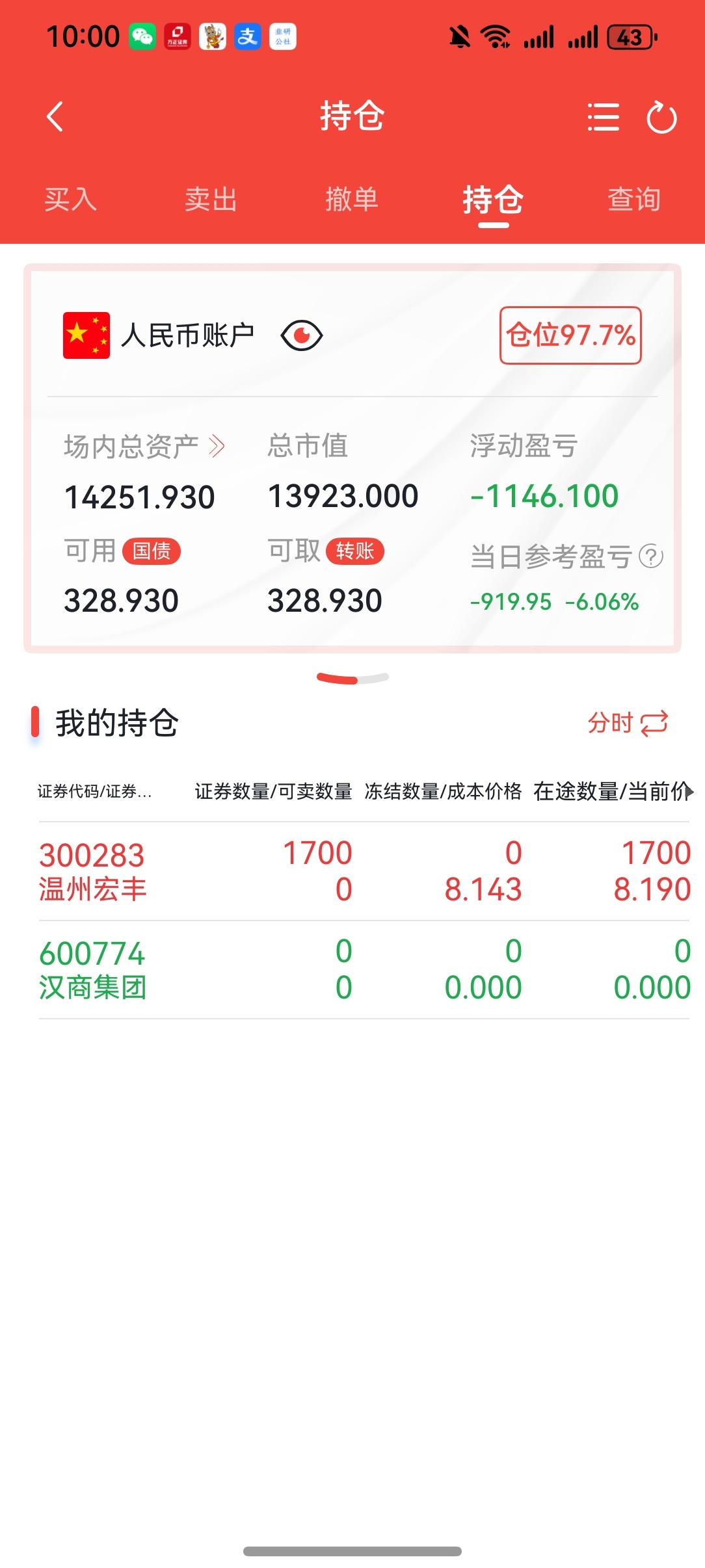Go back using the top arrow
This screenshot has width=705, height=1568.
tap(55, 117)
